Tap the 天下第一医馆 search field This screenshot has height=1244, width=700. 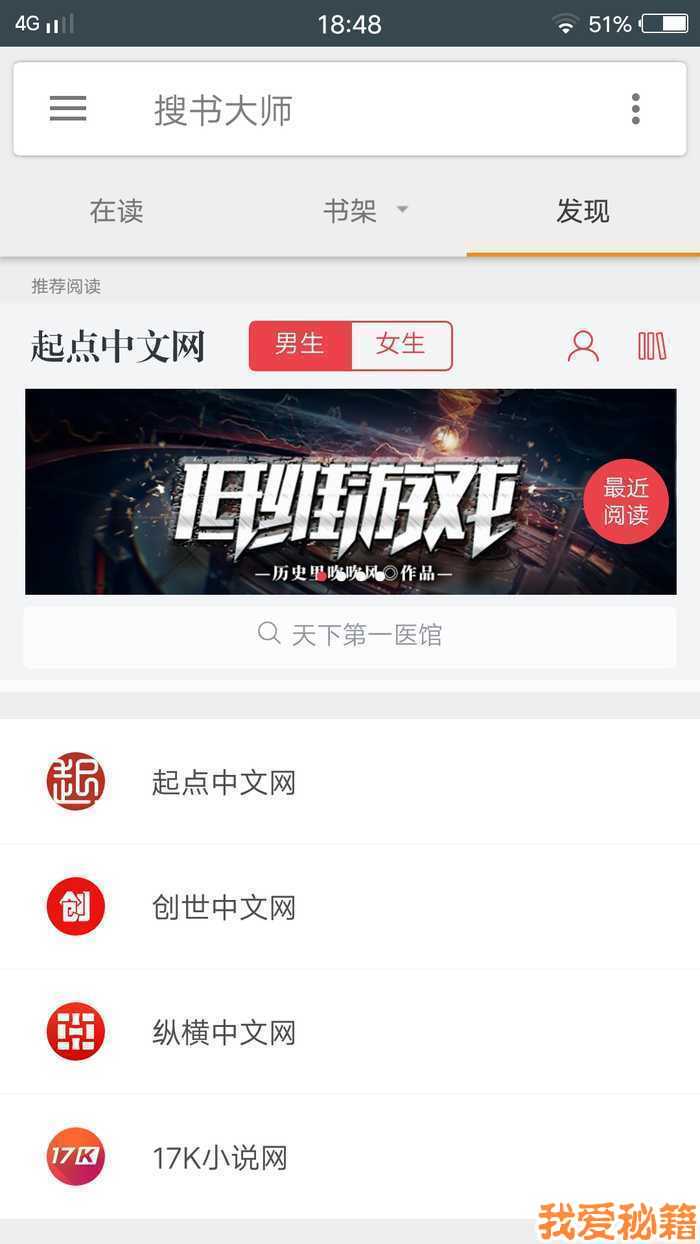tap(350, 635)
